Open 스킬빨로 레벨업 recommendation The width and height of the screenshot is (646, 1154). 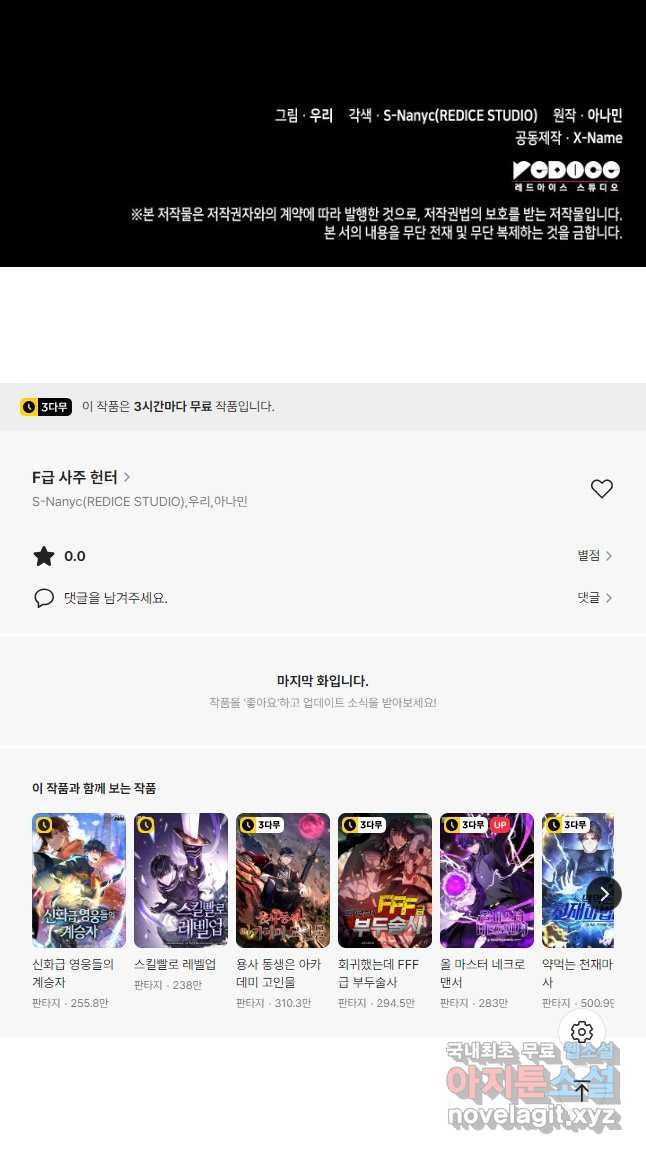(x=181, y=880)
